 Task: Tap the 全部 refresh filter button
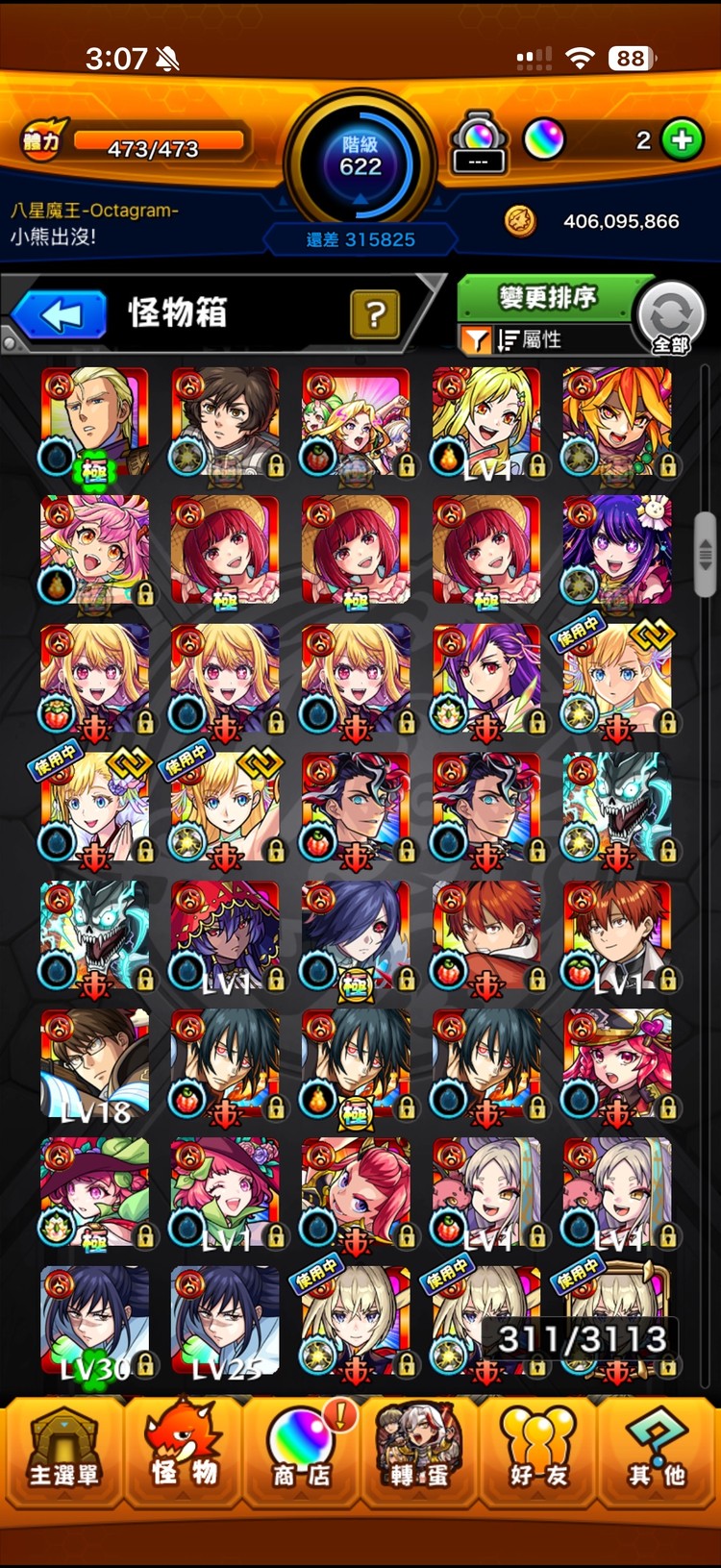click(x=671, y=318)
